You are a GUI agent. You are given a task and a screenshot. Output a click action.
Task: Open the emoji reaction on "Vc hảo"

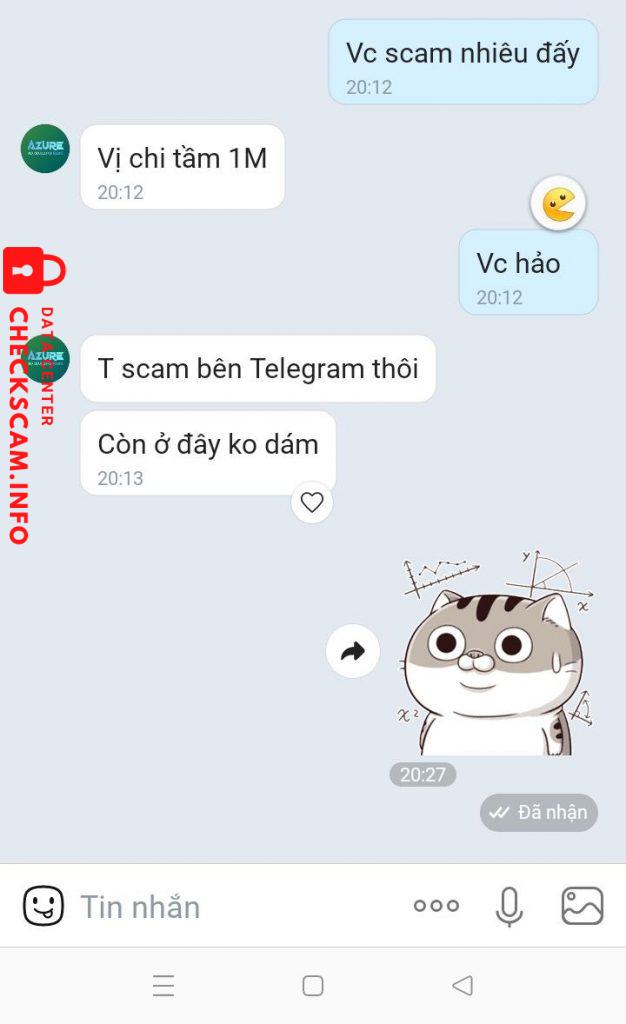[558, 204]
